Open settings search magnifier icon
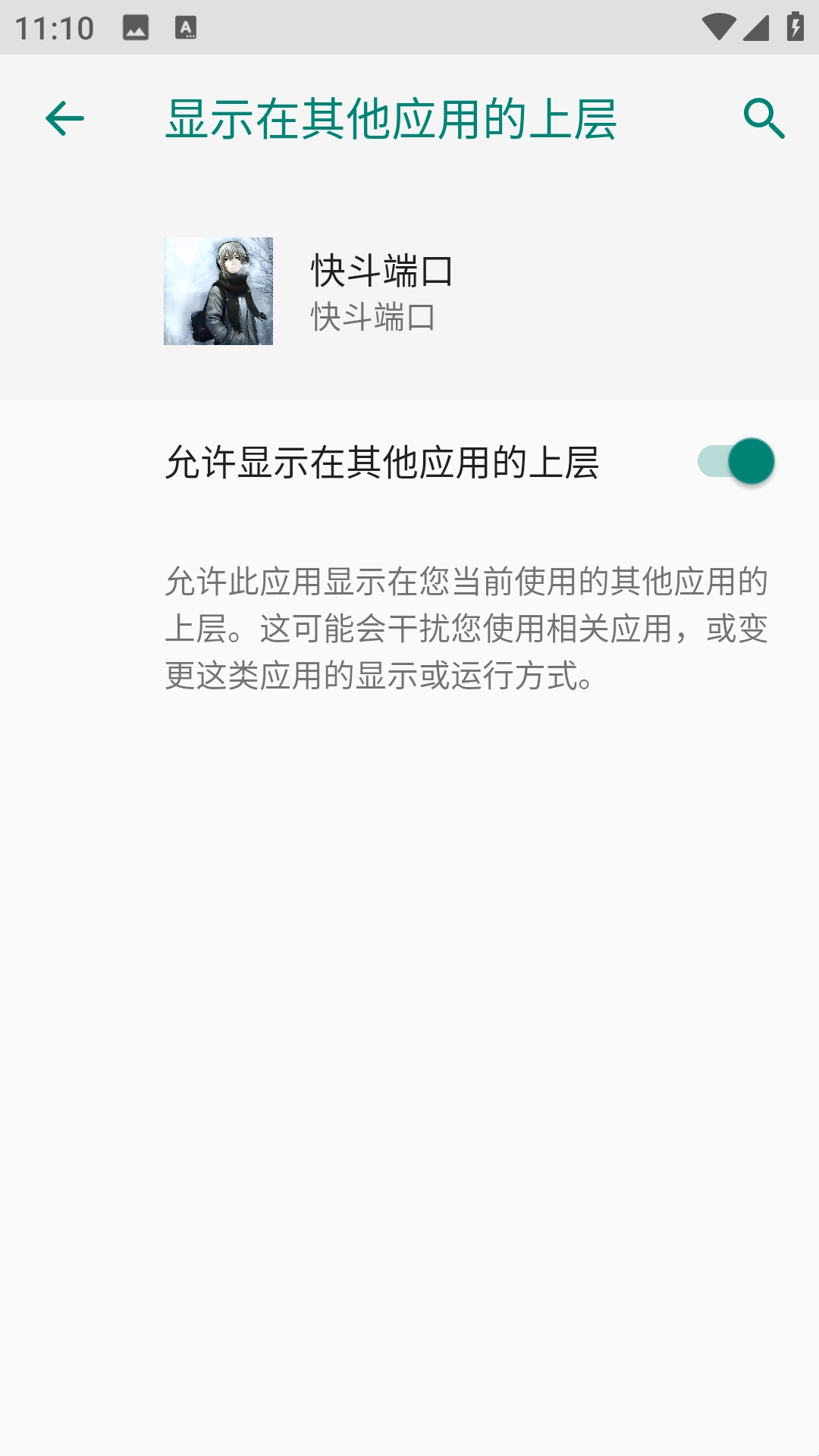 click(x=764, y=119)
